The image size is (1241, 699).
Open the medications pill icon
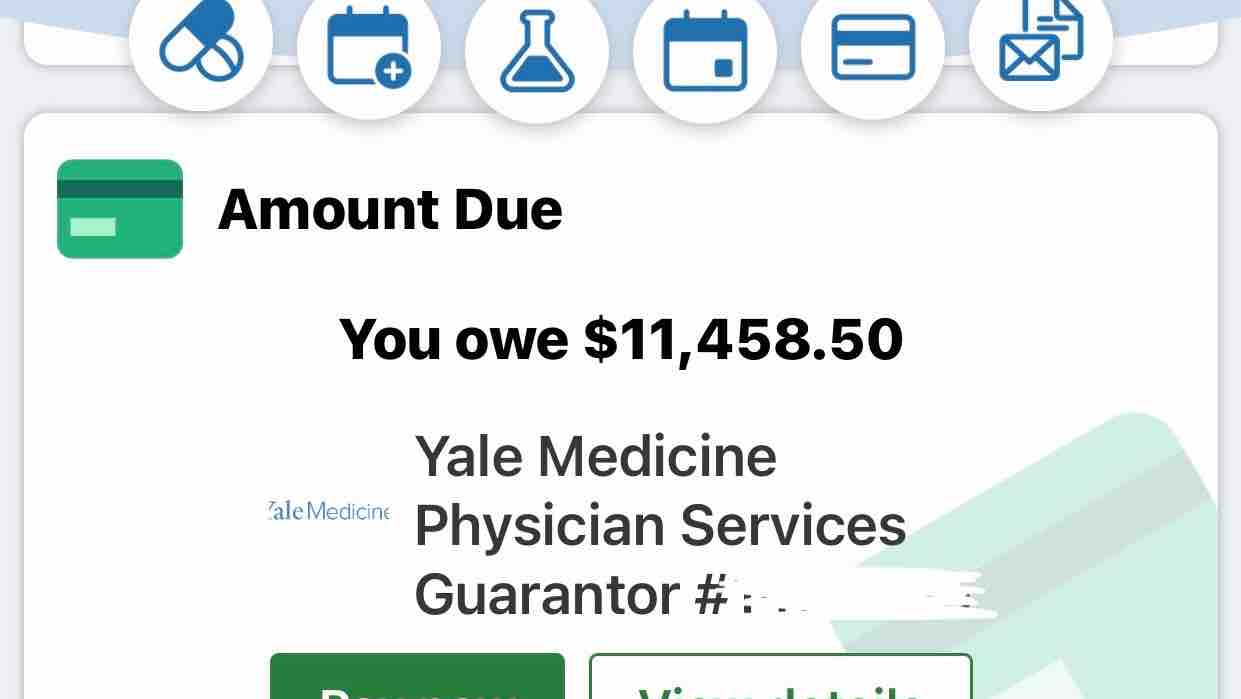click(x=201, y=46)
